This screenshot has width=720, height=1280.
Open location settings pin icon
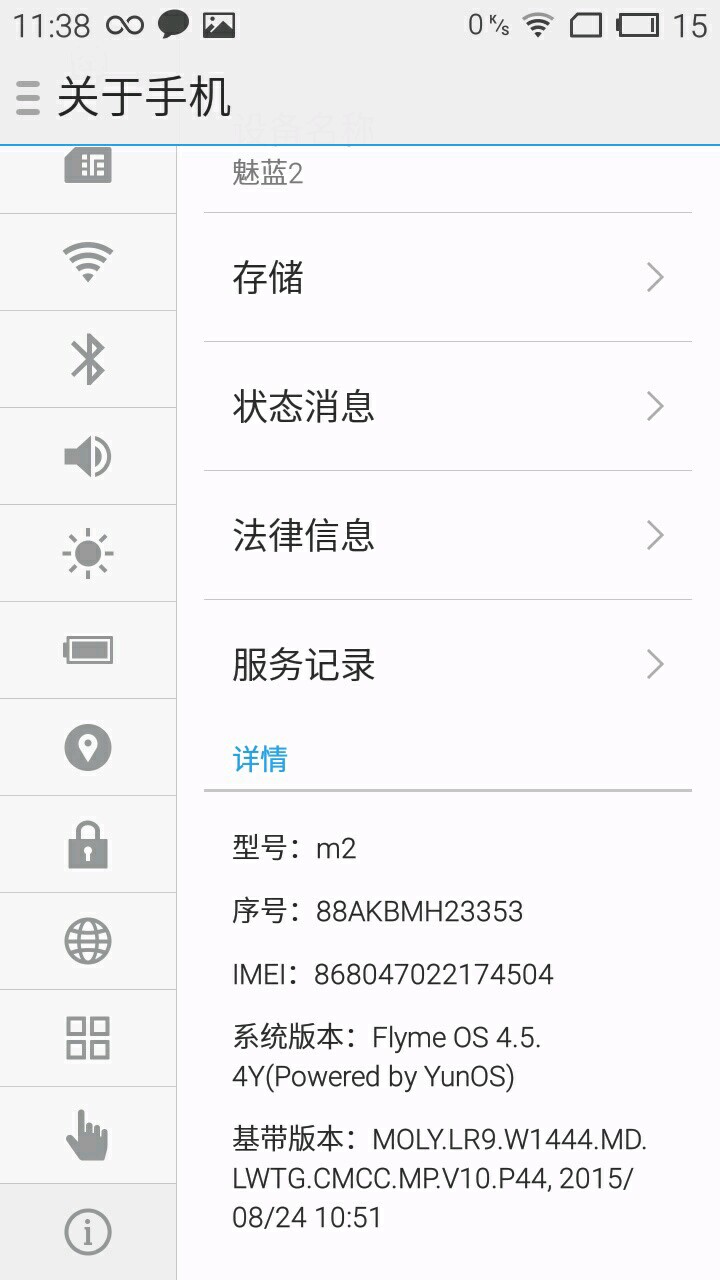[88, 747]
